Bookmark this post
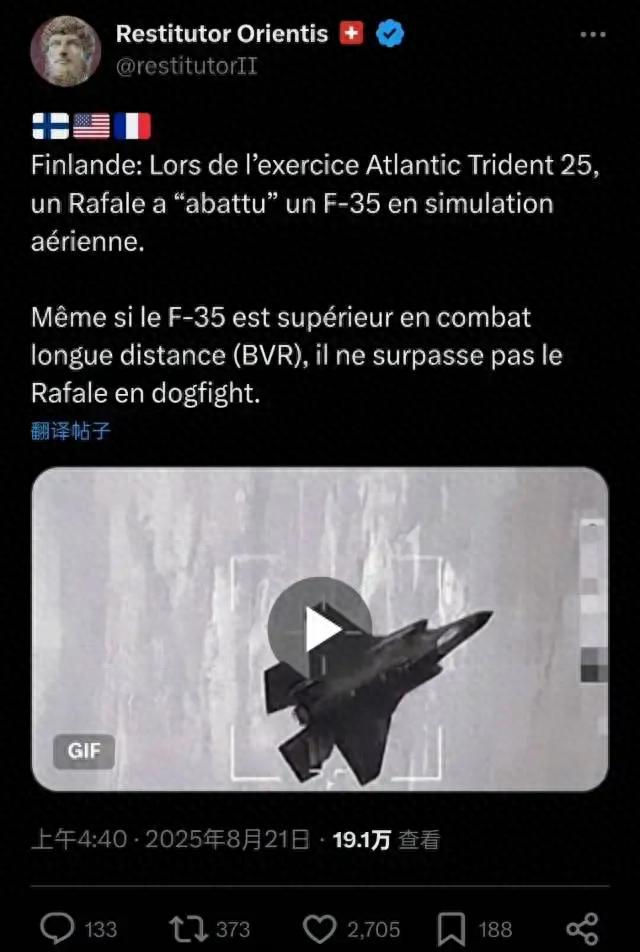 click(453, 928)
